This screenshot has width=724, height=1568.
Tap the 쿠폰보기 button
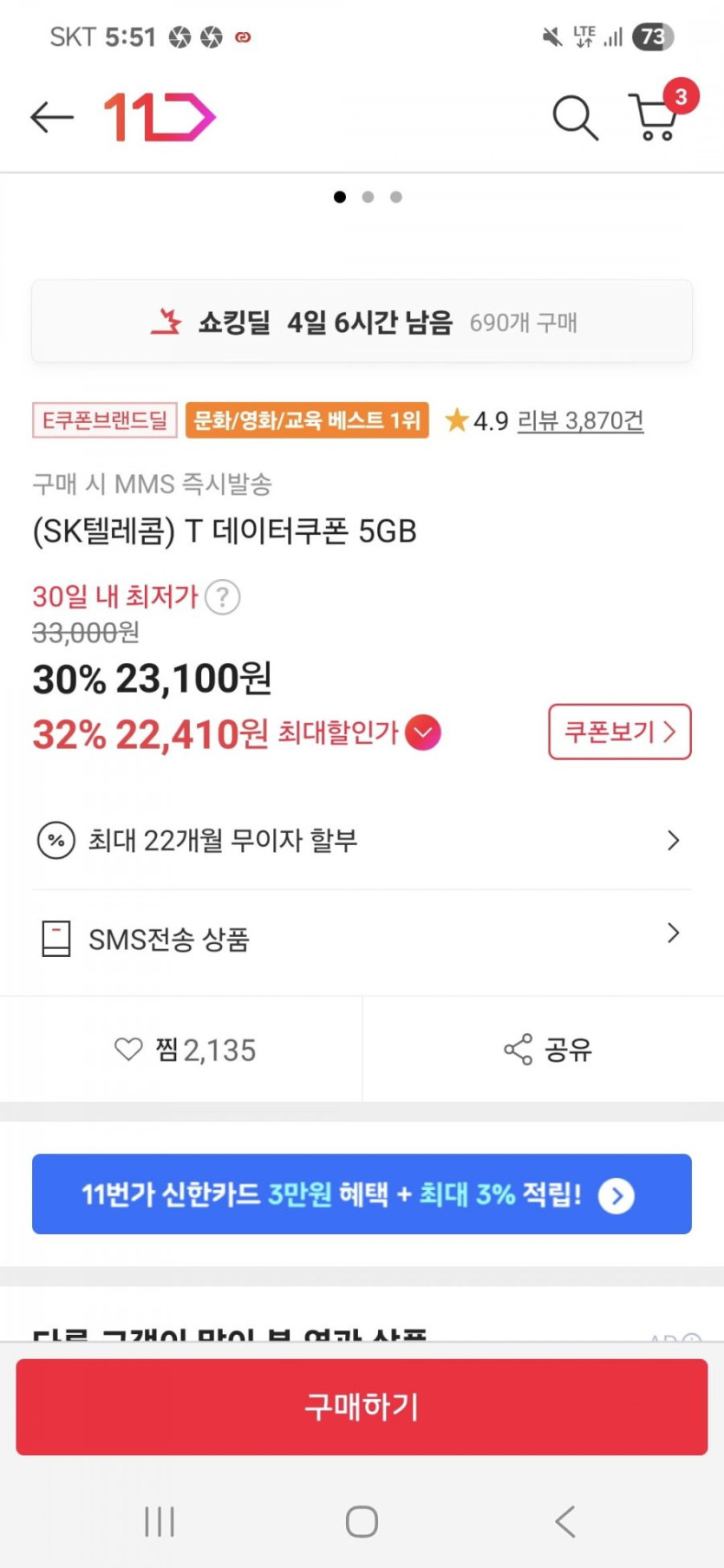click(619, 732)
